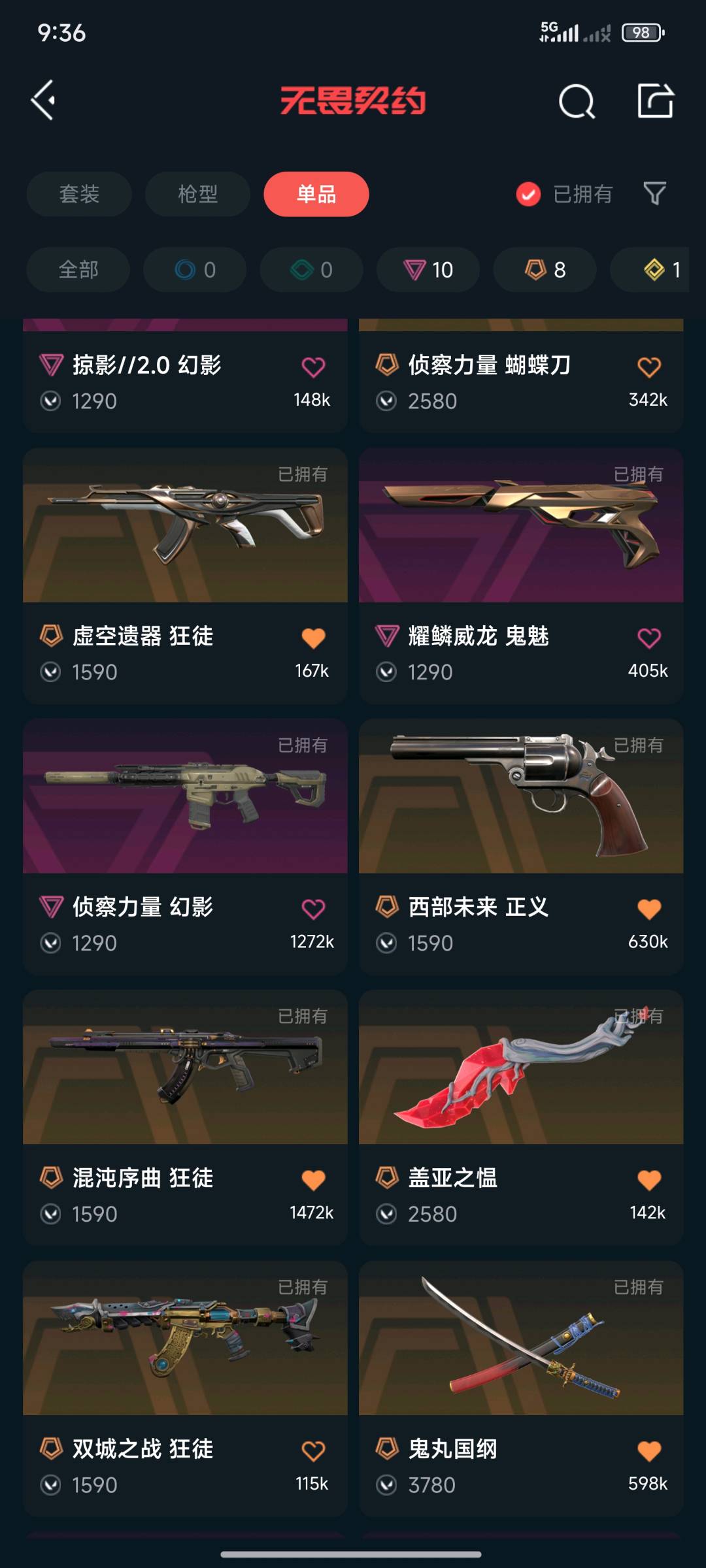Go back using the top-left arrow
This screenshot has height=1568, width=706.
tap(43, 101)
